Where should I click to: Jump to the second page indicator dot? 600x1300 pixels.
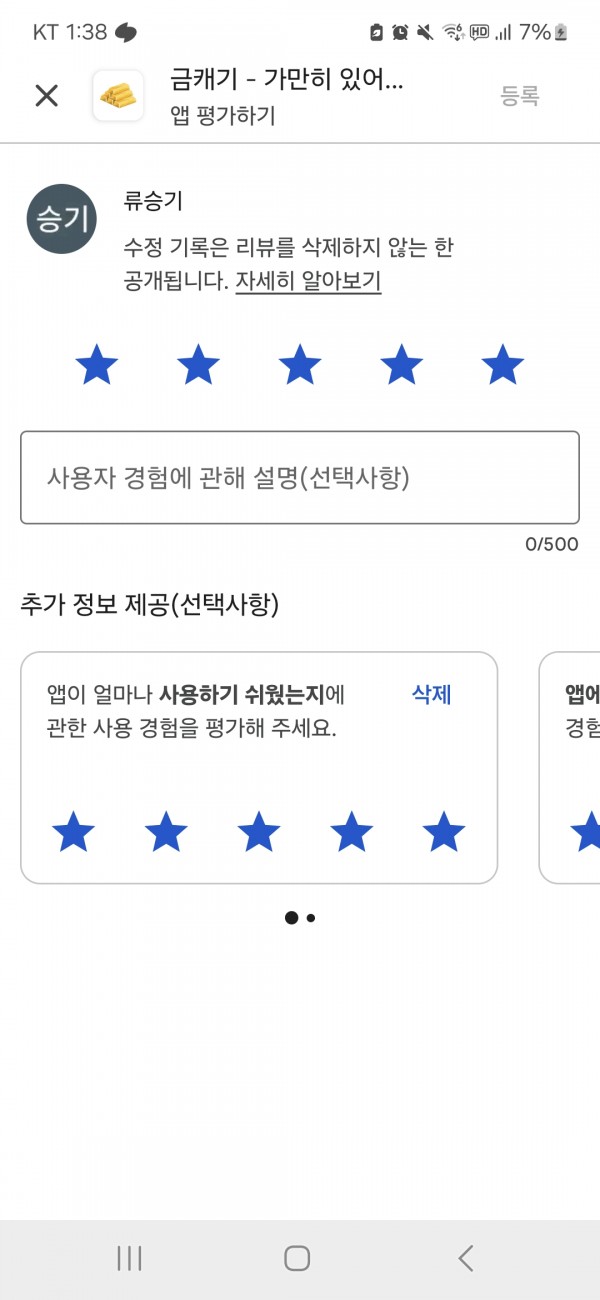311,917
